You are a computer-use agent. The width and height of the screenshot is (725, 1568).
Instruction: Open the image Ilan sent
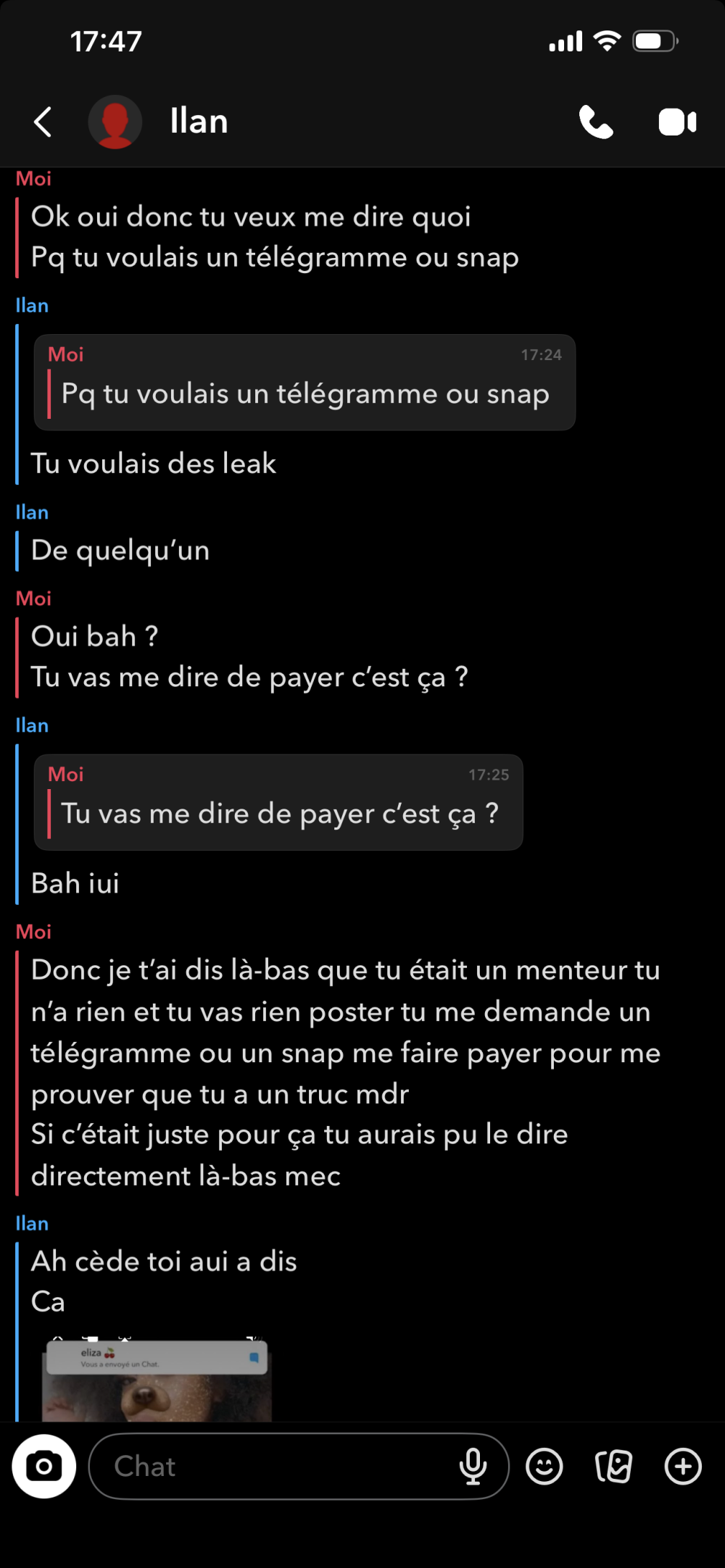(x=157, y=1380)
